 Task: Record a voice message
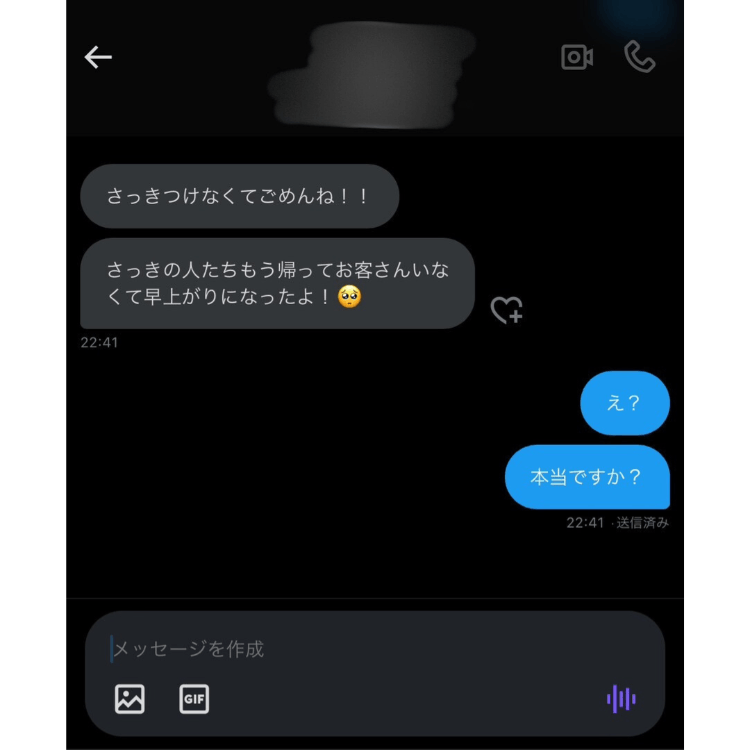pyautogui.click(x=621, y=699)
